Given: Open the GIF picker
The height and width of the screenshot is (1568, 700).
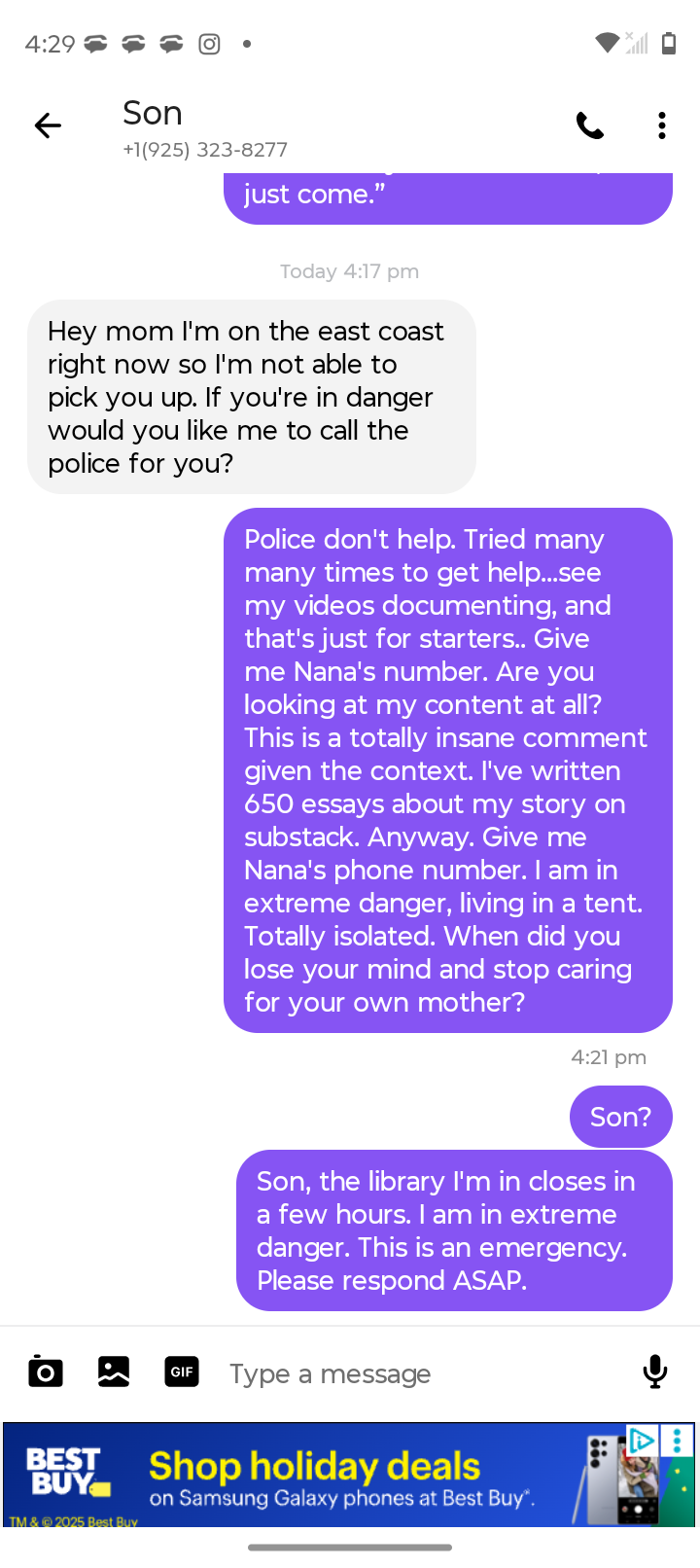Looking at the screenshot, I should point(182,1372).
